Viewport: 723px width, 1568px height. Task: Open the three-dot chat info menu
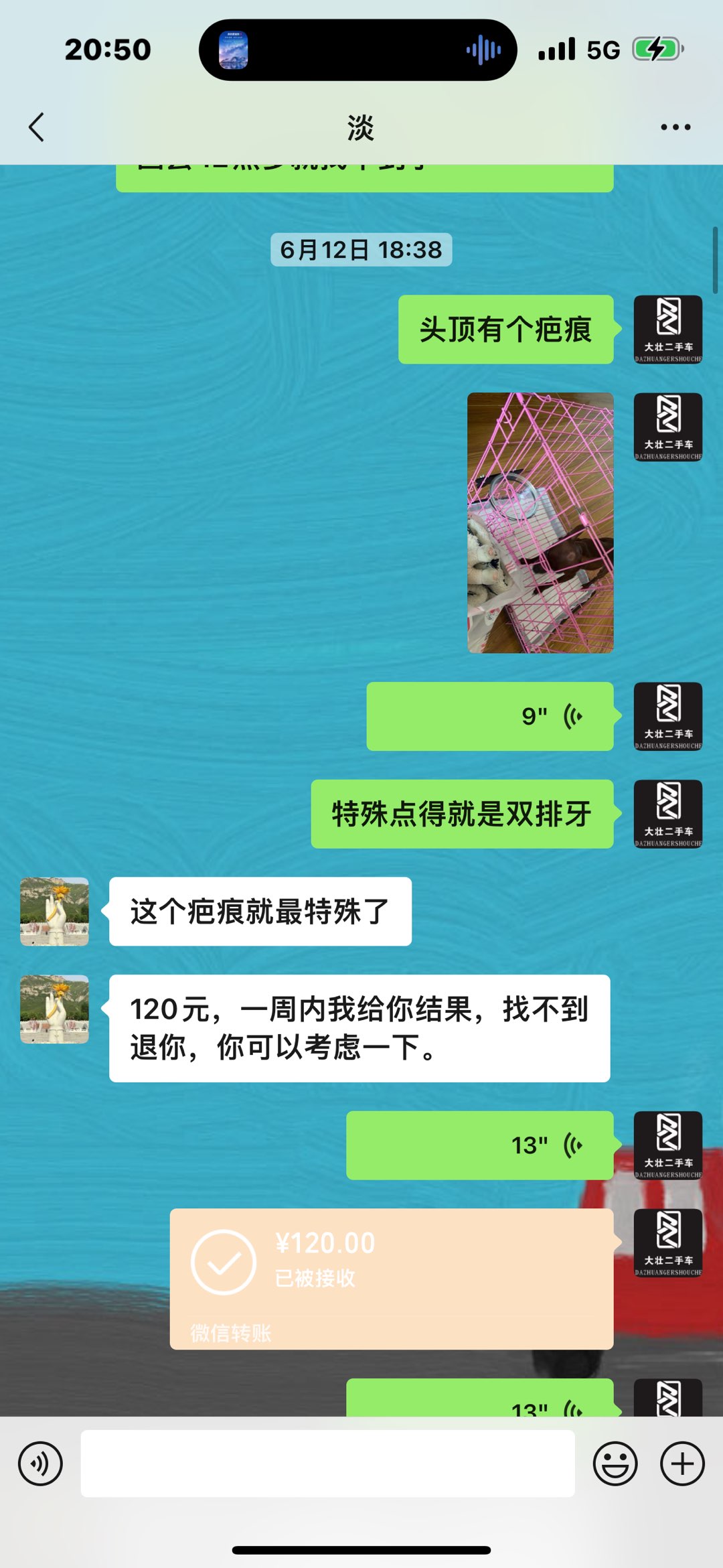tap(675, 127)
